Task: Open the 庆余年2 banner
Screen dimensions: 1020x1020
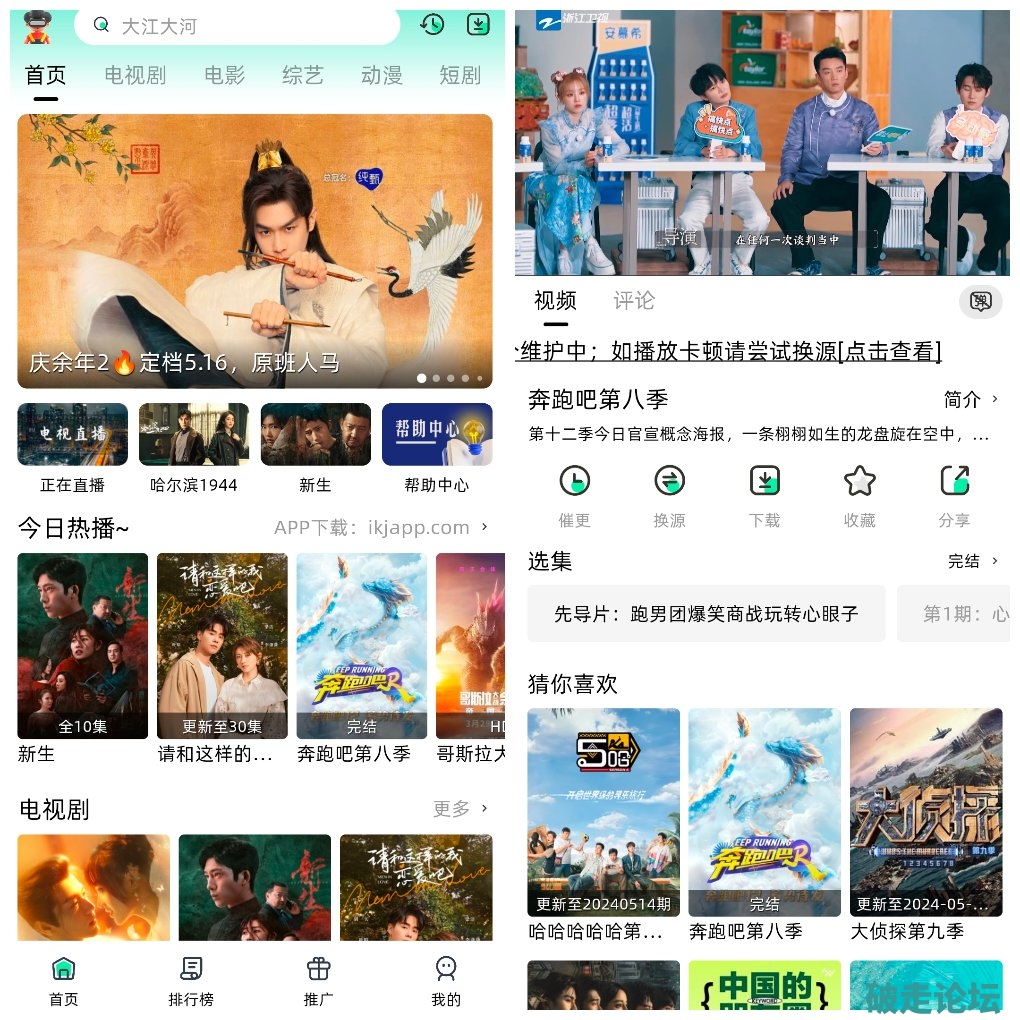Action: pos(255,250)
